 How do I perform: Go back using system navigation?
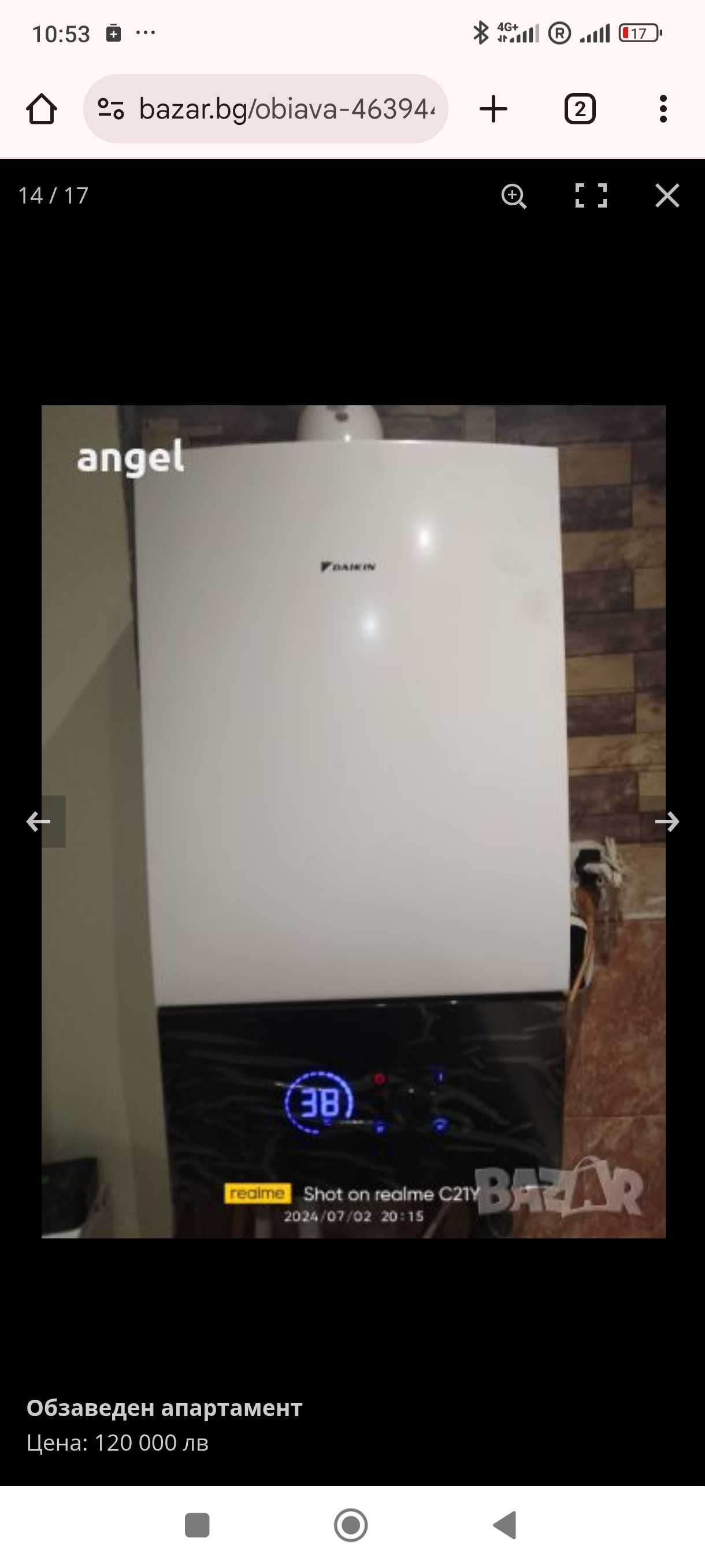pyautogui.click(x=505, y=1525)
